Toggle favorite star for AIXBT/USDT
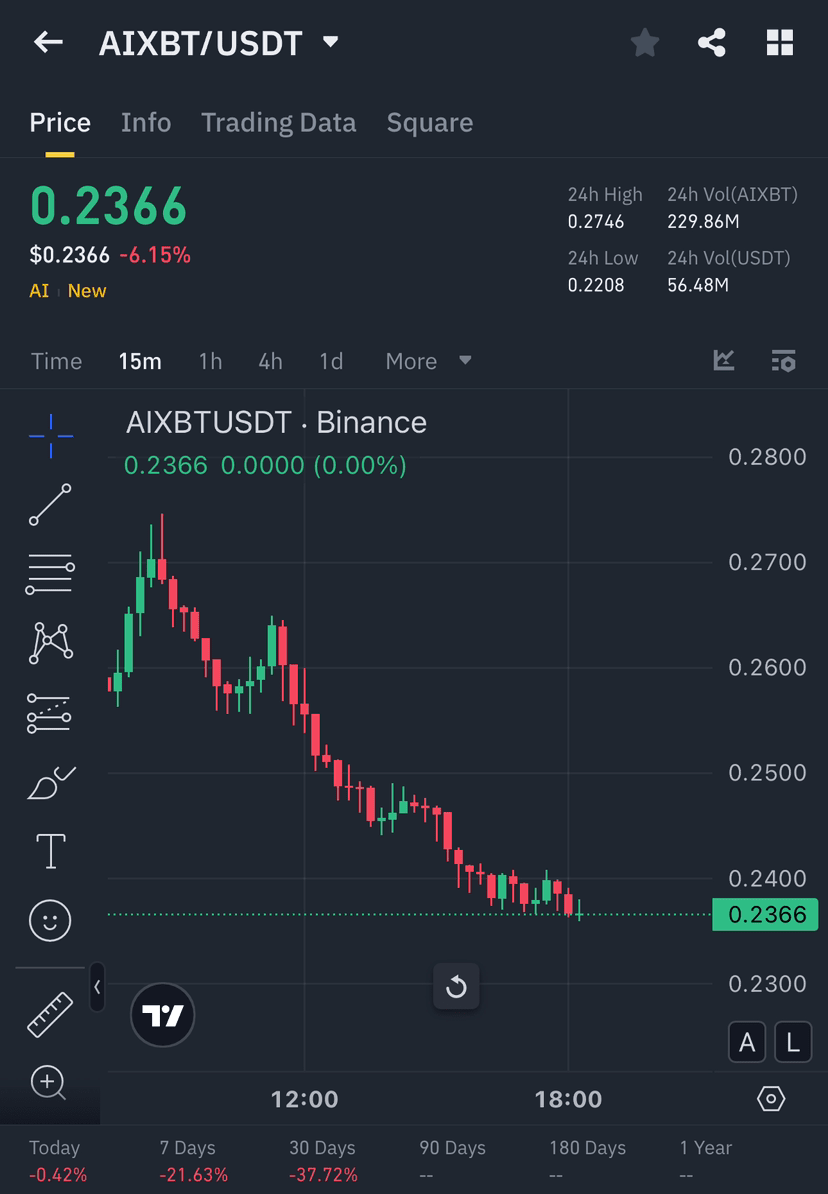This screenshot has height=1194, width=828. coord(644,42)
